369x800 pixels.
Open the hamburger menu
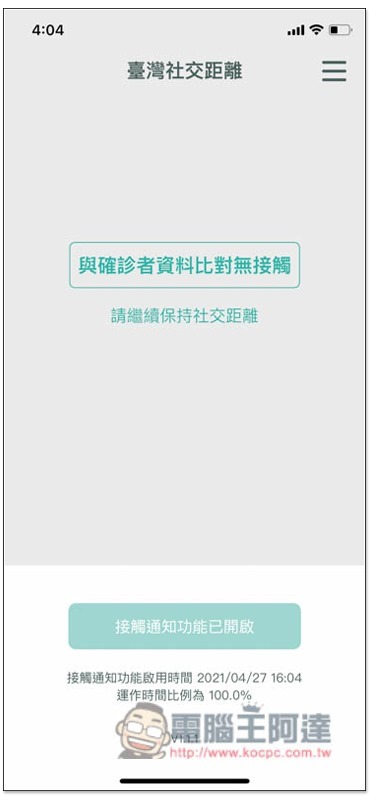coord(334,71)
